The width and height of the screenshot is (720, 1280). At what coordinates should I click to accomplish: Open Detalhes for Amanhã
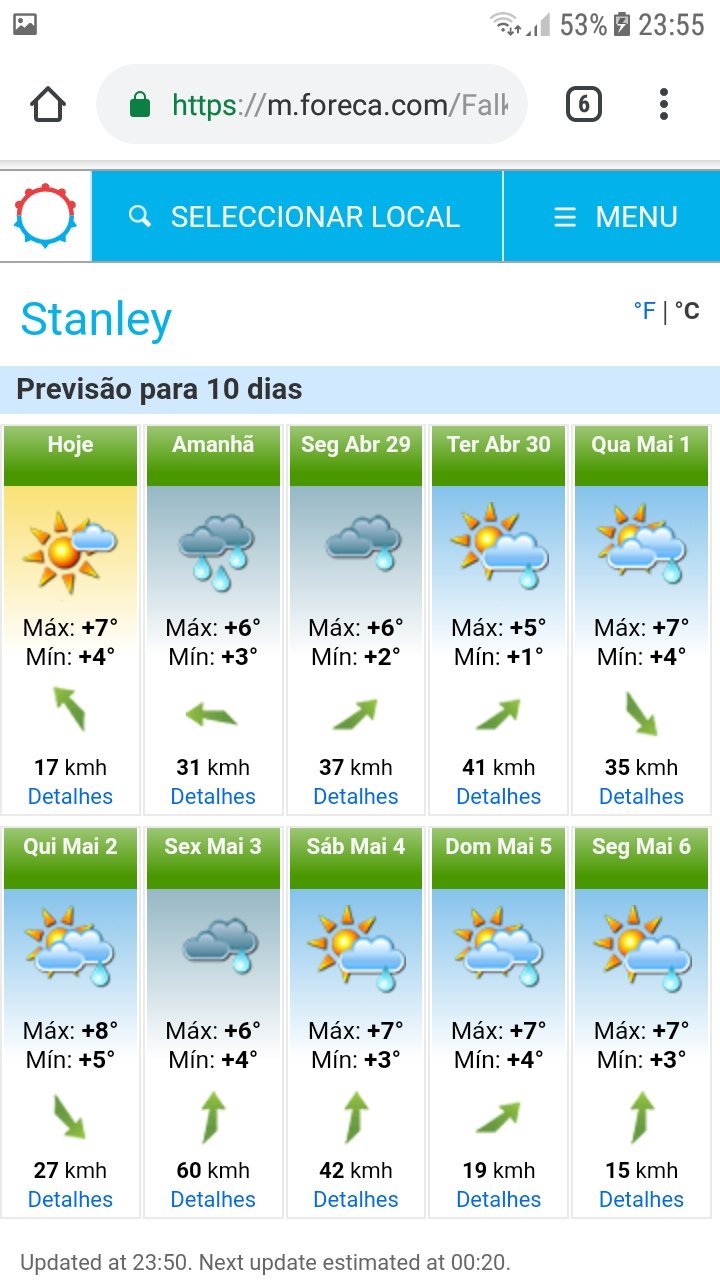(x=213, y=796)
